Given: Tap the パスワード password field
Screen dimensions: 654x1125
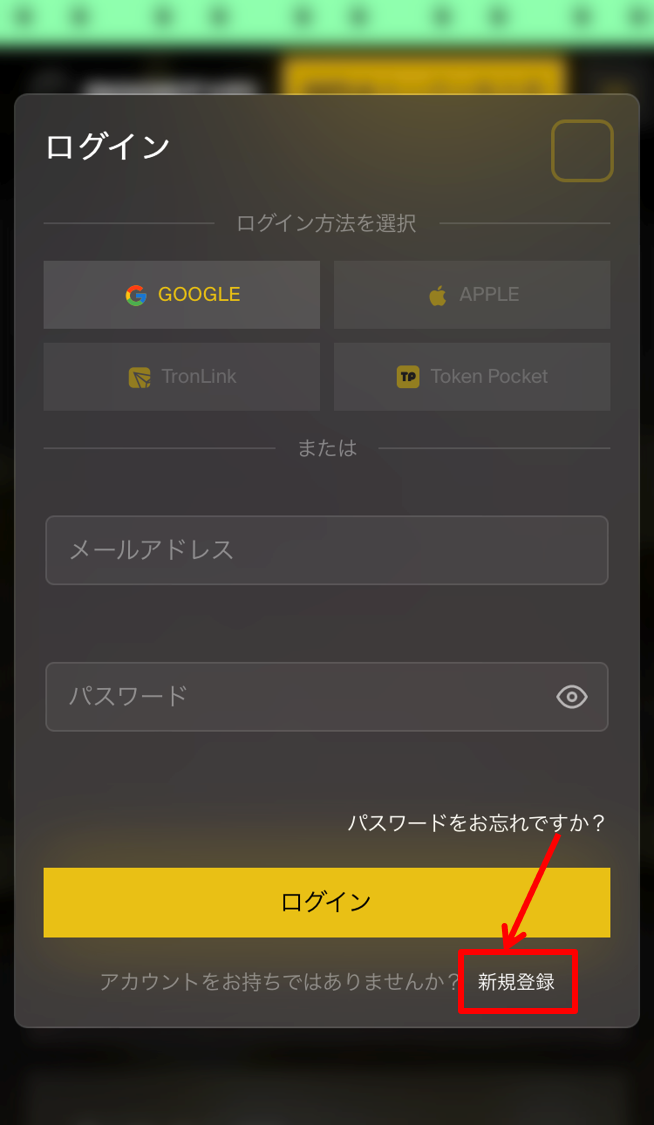Looking at the screenshot, I should [300, 696].
